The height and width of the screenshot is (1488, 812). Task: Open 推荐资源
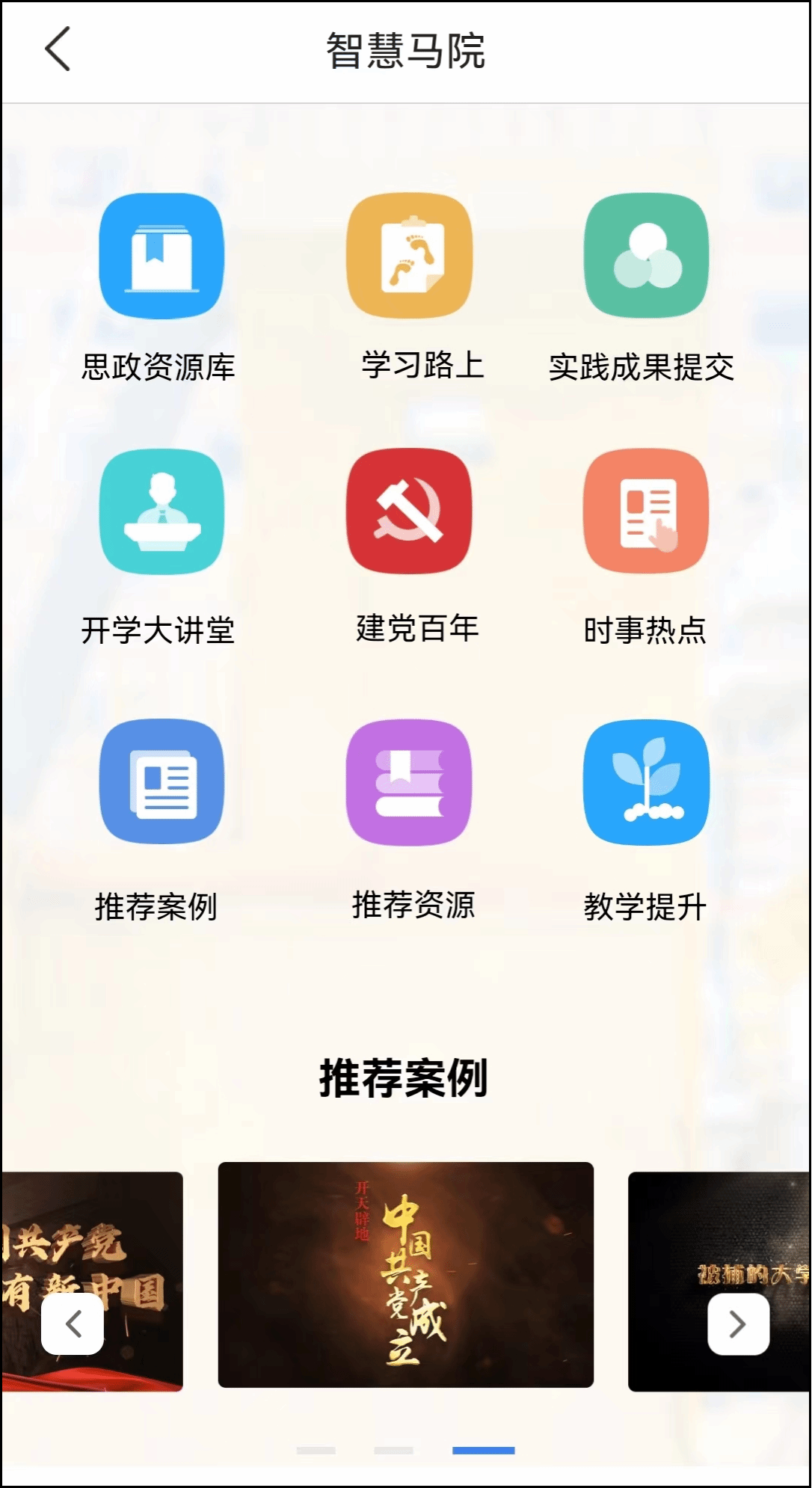[409, 782]
